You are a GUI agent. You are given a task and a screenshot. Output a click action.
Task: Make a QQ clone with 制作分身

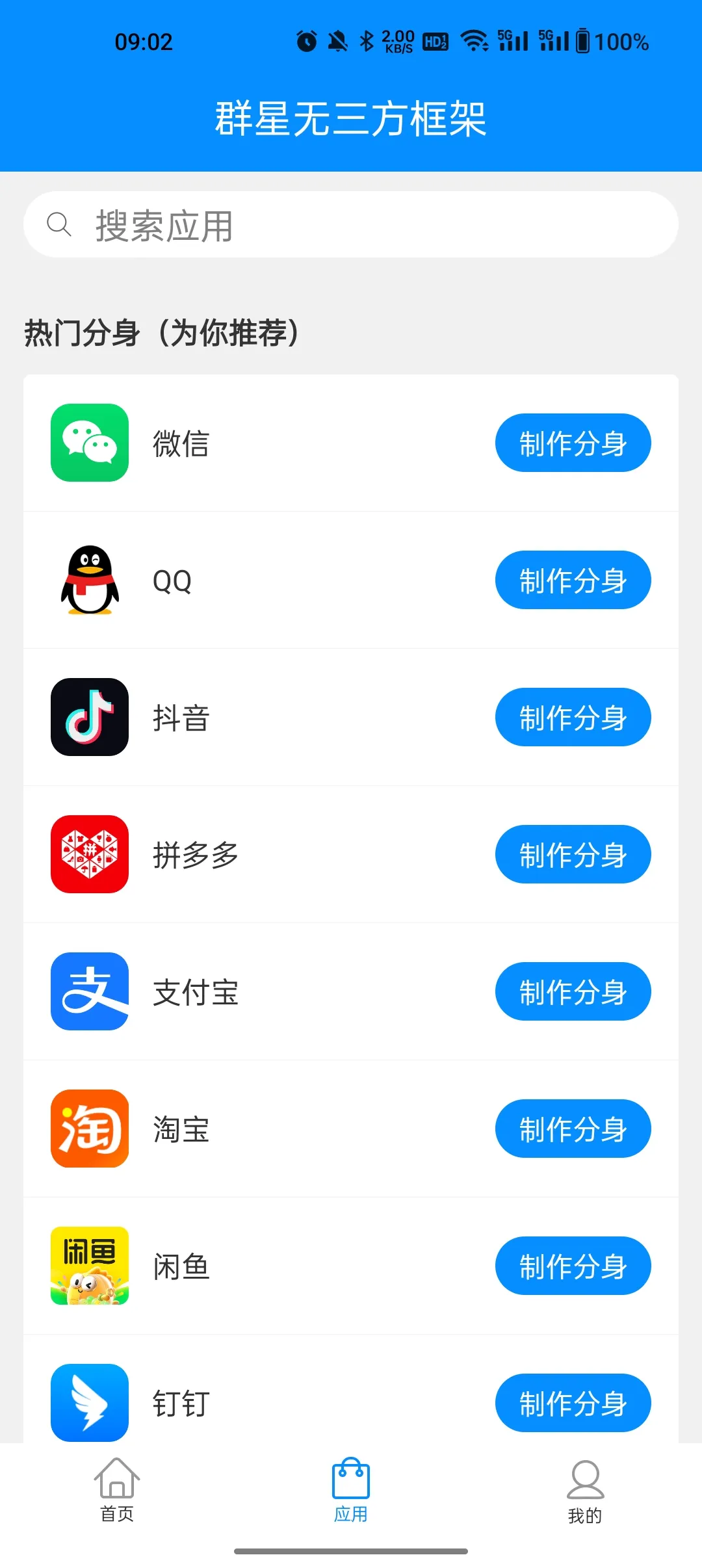pos(573,580)
